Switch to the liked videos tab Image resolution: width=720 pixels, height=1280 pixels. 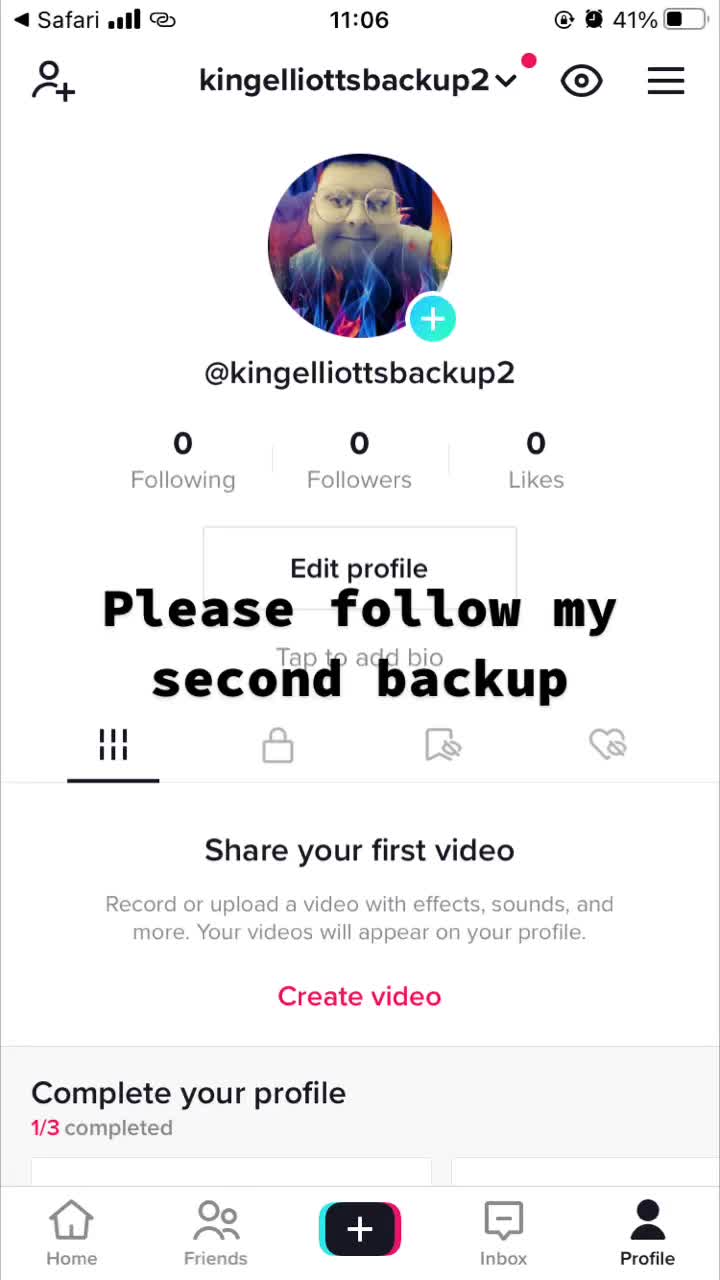click(607, 745)
